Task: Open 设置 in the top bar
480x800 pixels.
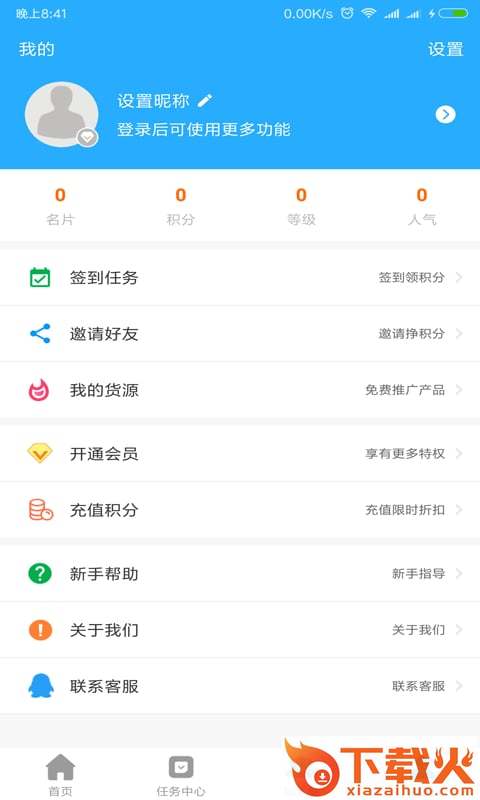Action: coord(445,49)
